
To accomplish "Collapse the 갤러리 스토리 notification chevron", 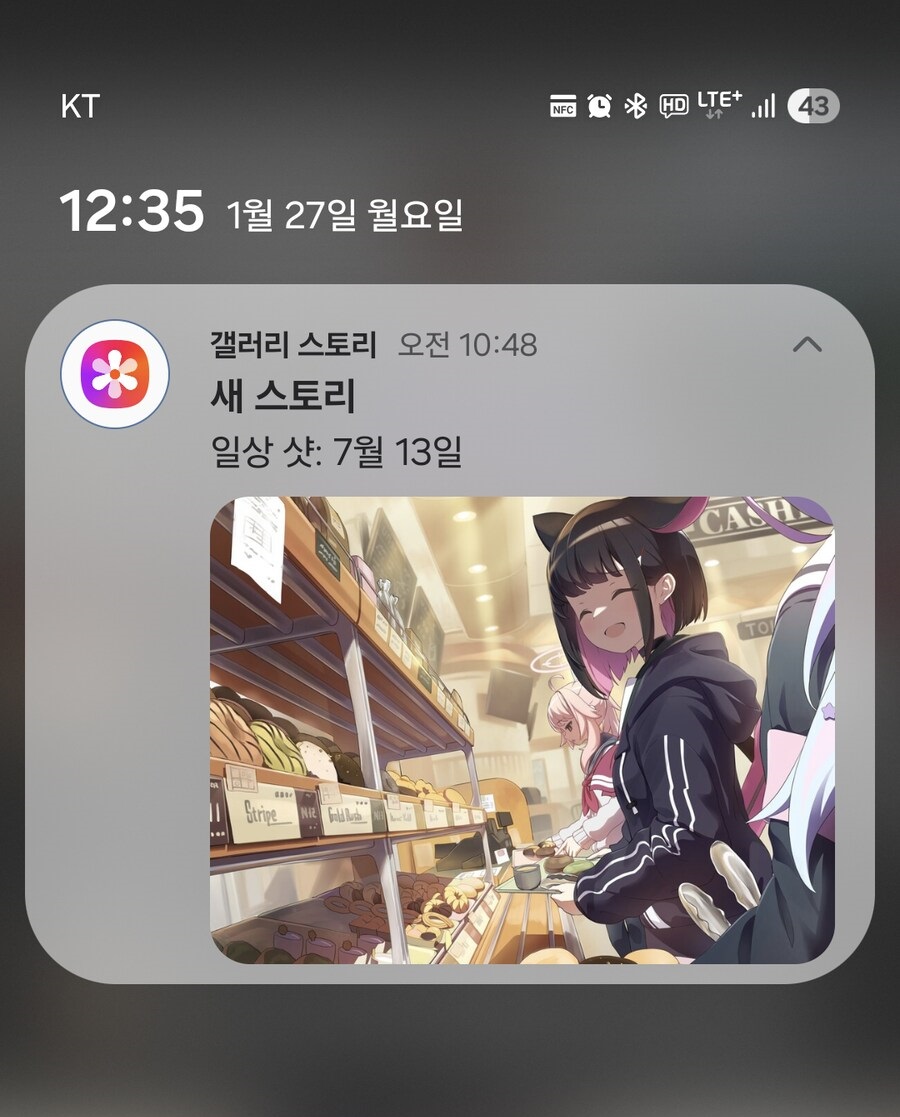I will click(x=806, y=345).
